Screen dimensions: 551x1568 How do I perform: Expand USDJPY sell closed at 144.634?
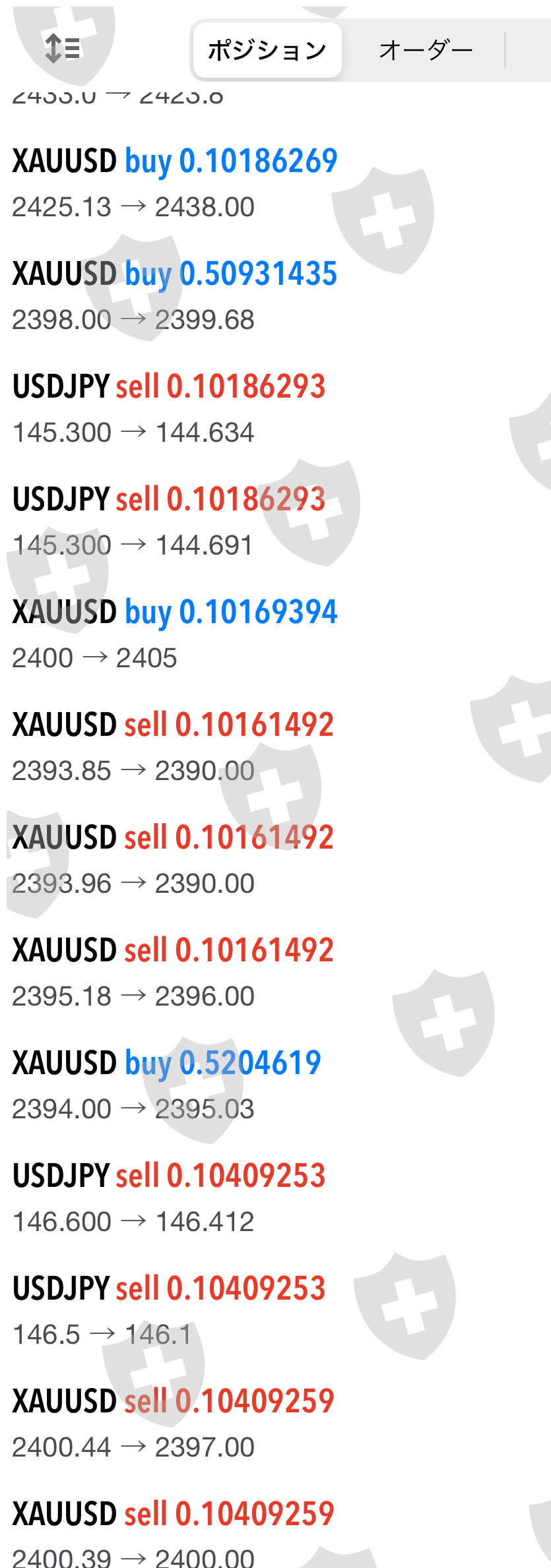coord(169,408)
